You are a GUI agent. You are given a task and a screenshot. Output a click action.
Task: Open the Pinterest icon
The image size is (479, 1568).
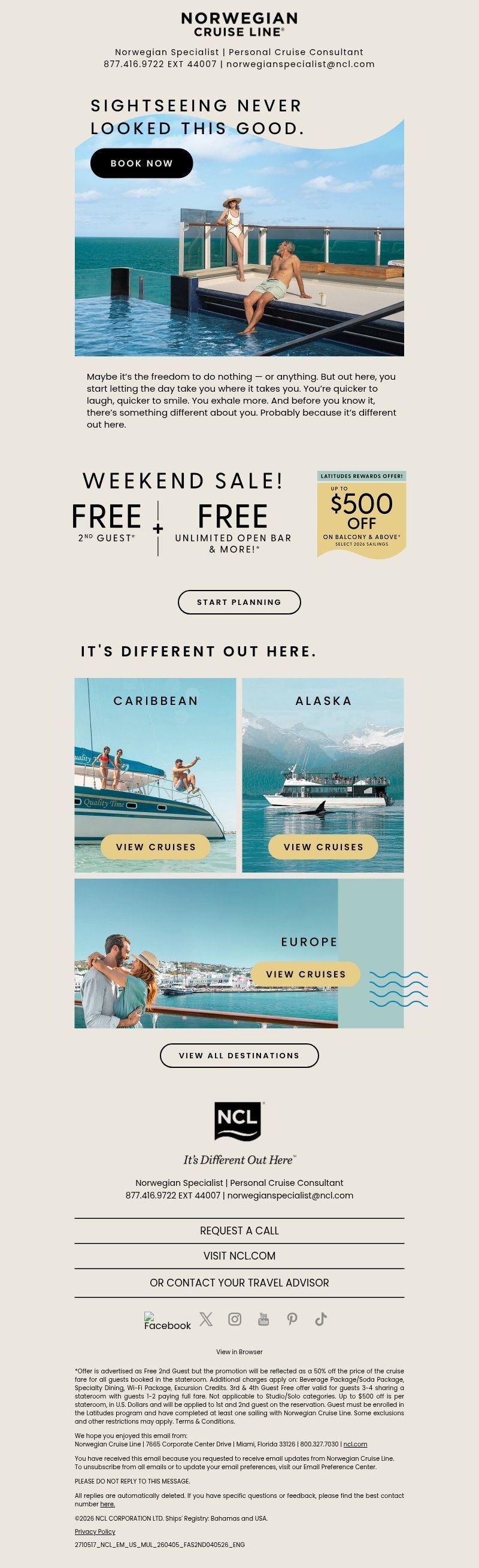(292, 1319)
